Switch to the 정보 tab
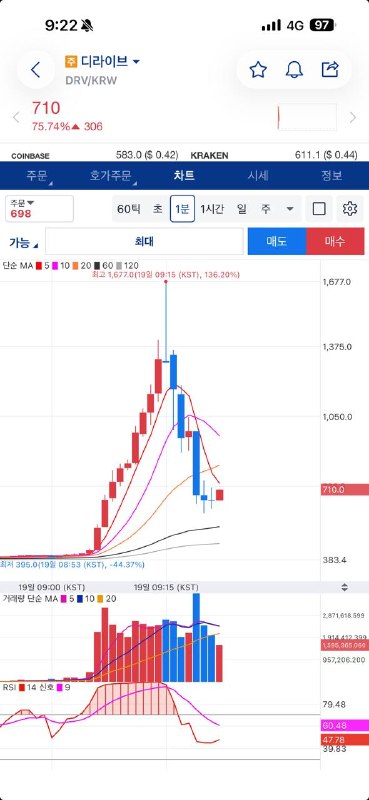Screen dimensions: 369x800 [x=331, y=176]
